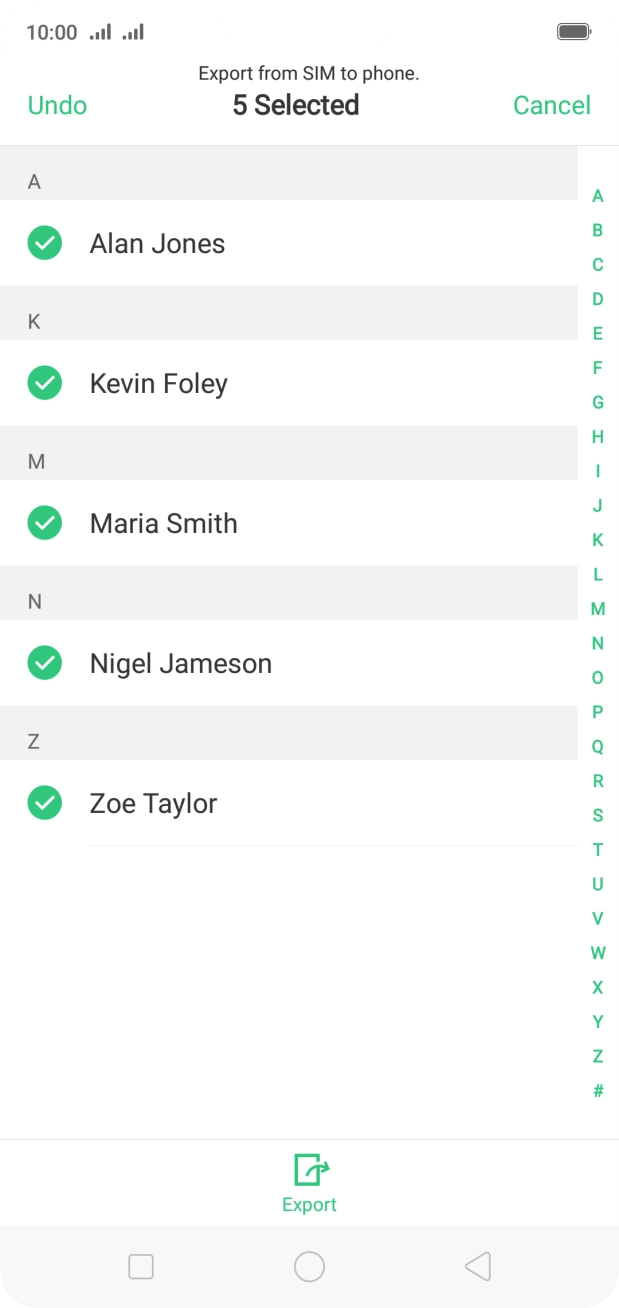Screen dimensions: 619x1308
Task: Jump to letter Z in the index
Action: [x=598, y=1056]
